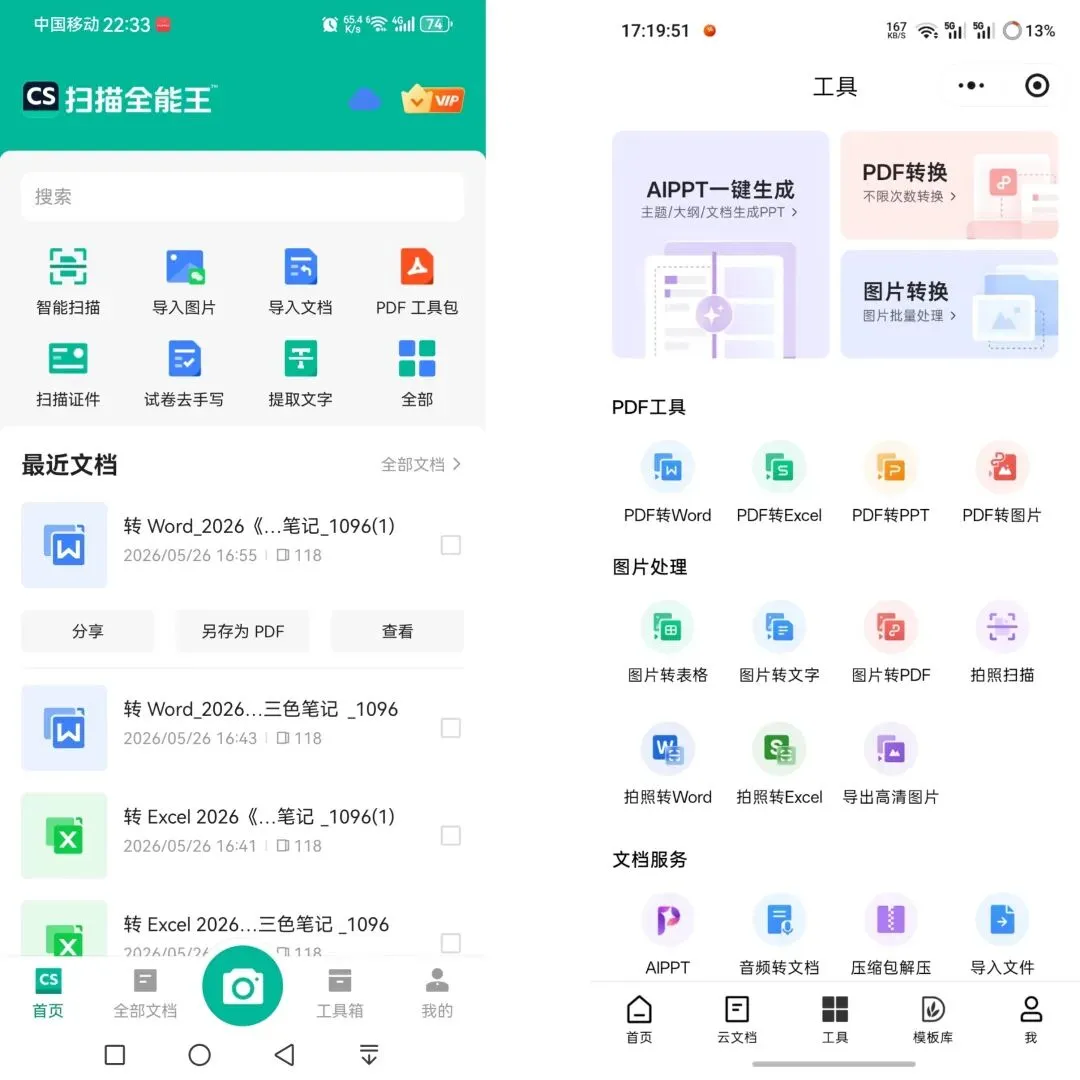
Task: Open the blue cloud sync icon
Action: [364, 100]
